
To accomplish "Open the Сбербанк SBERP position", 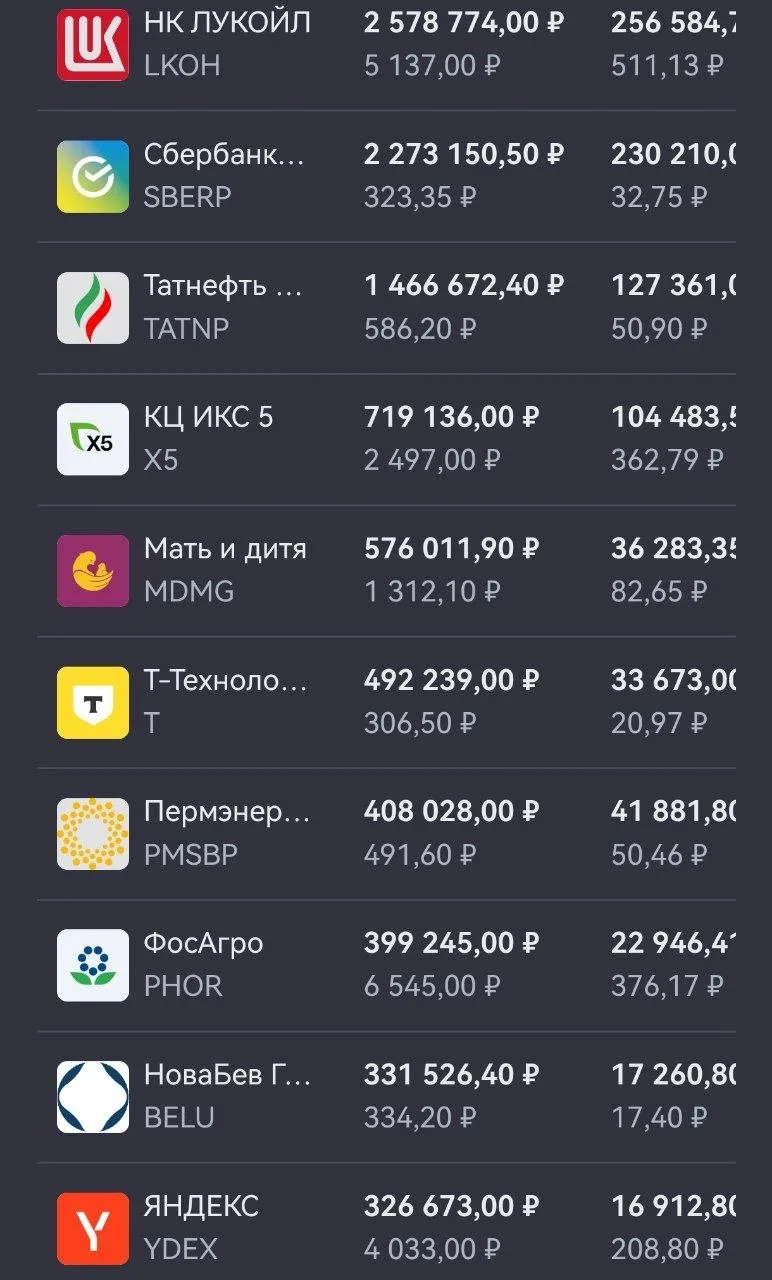I will [x=386, y=176].
